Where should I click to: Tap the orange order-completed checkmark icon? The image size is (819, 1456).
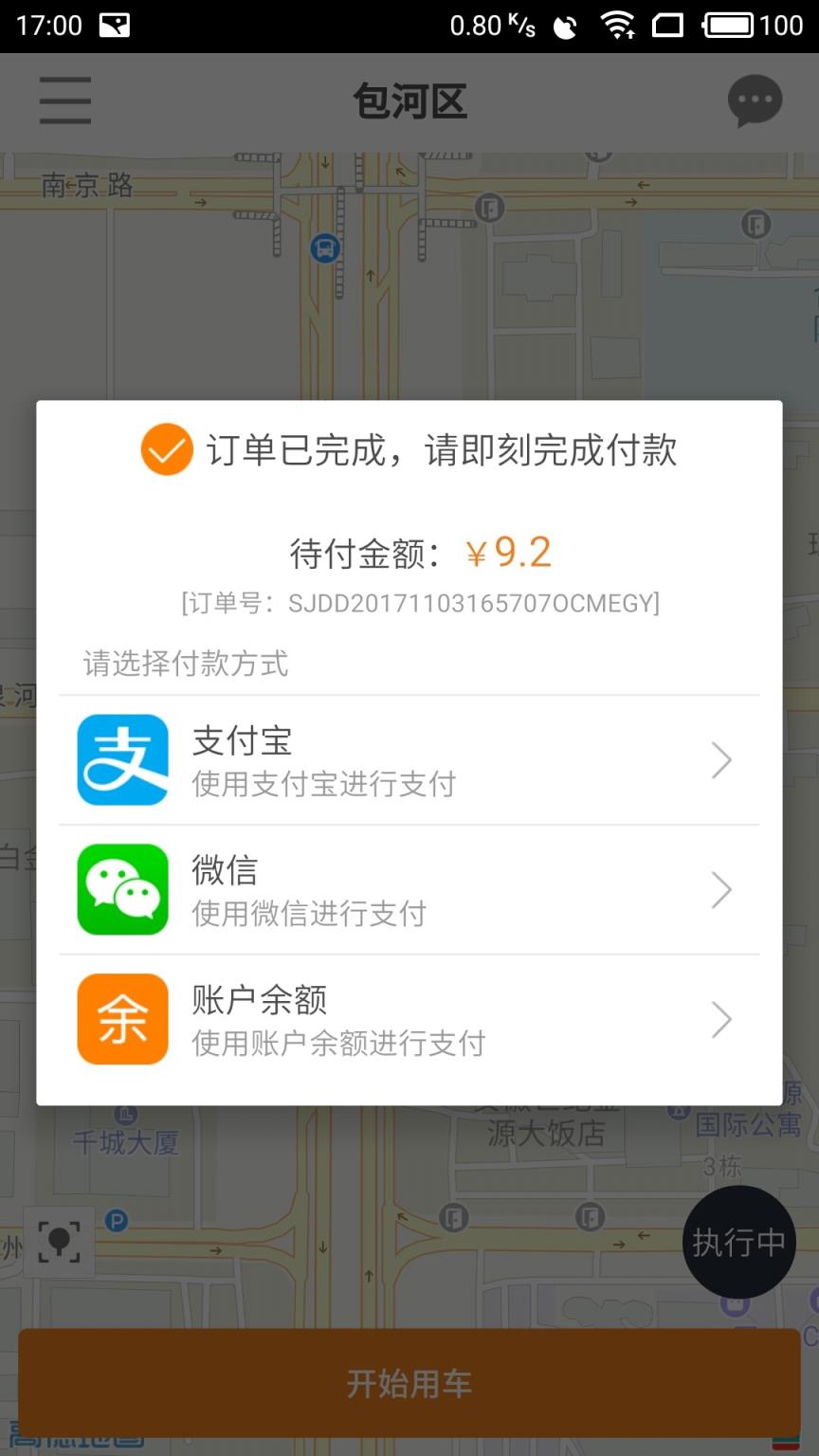(166, 450)
